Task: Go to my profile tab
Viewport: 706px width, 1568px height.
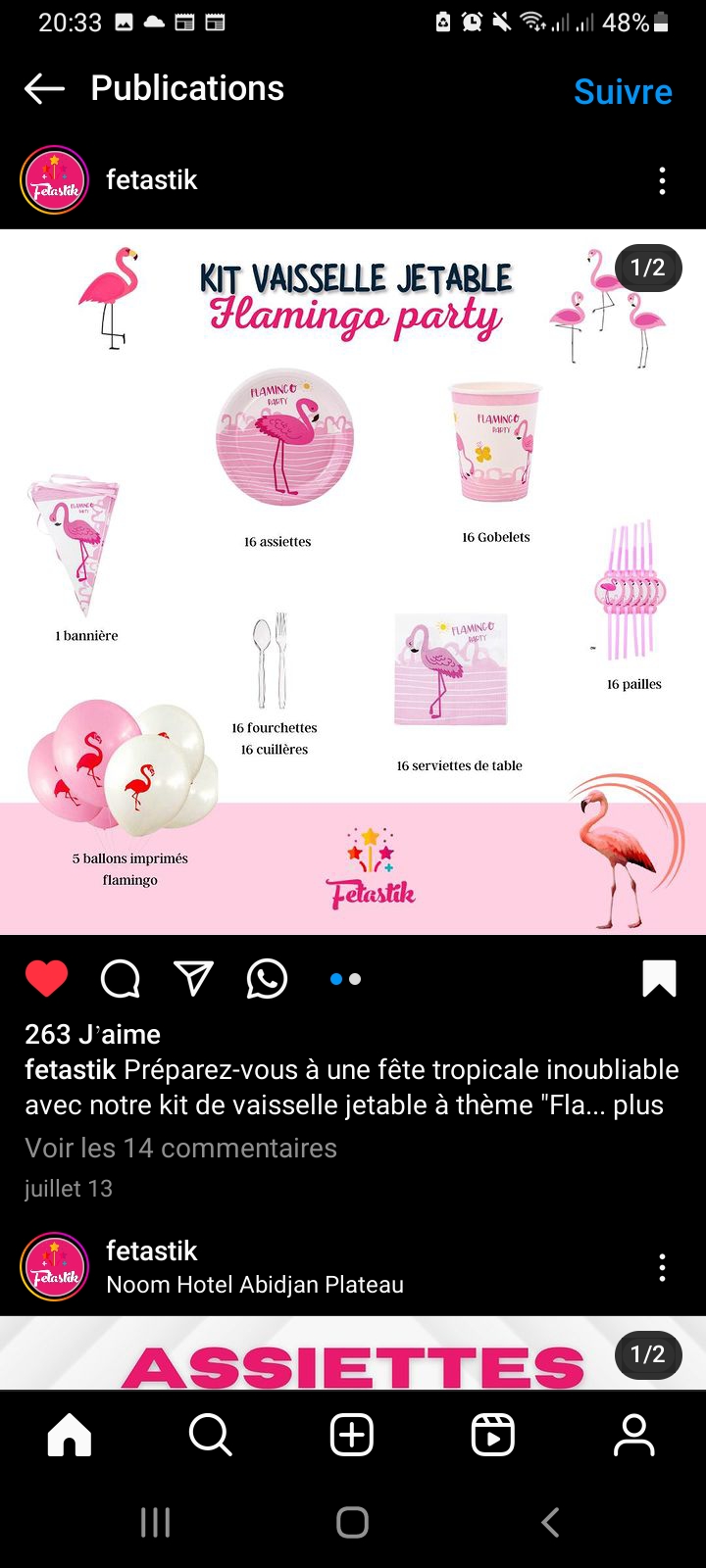Action: [633, 1436]
